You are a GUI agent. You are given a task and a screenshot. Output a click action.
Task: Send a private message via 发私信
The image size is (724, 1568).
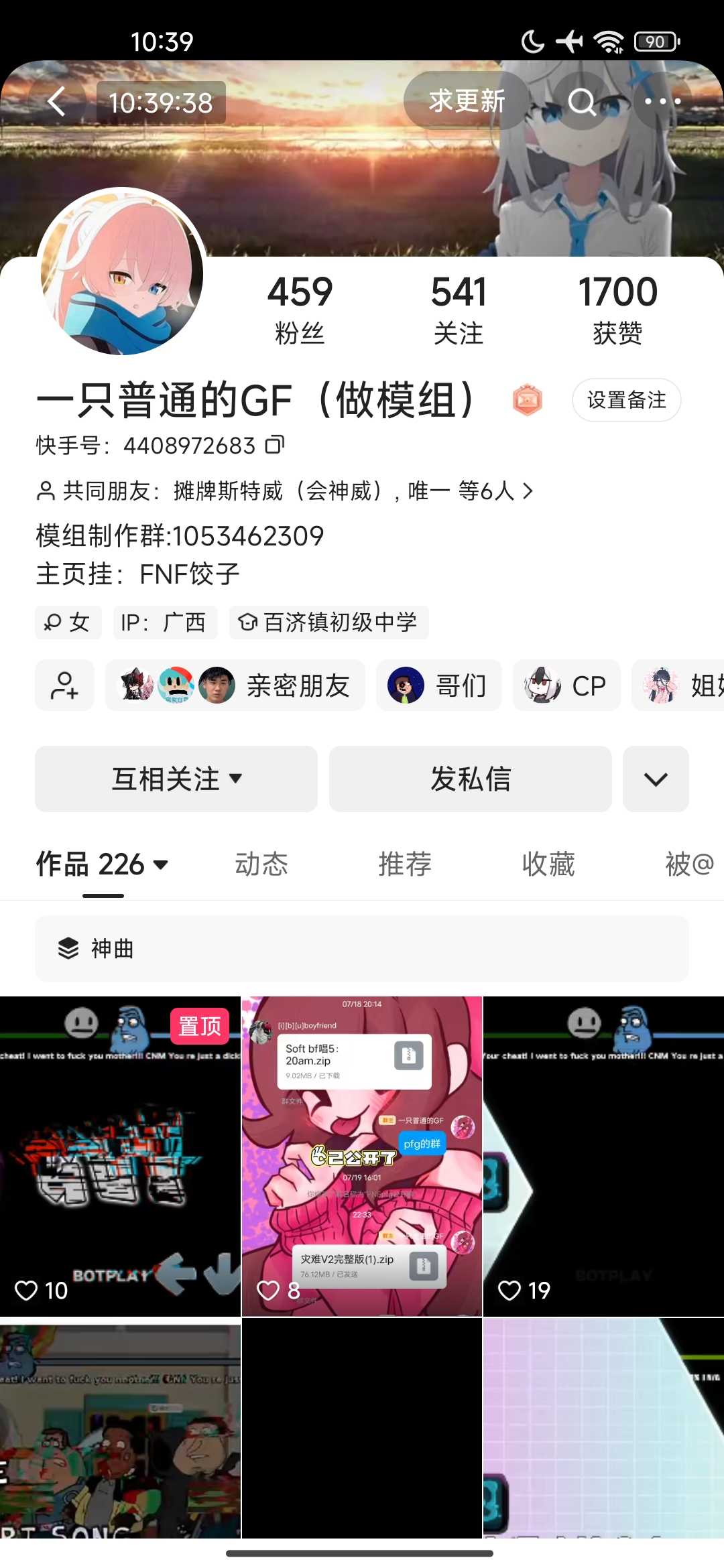point(470,779)
